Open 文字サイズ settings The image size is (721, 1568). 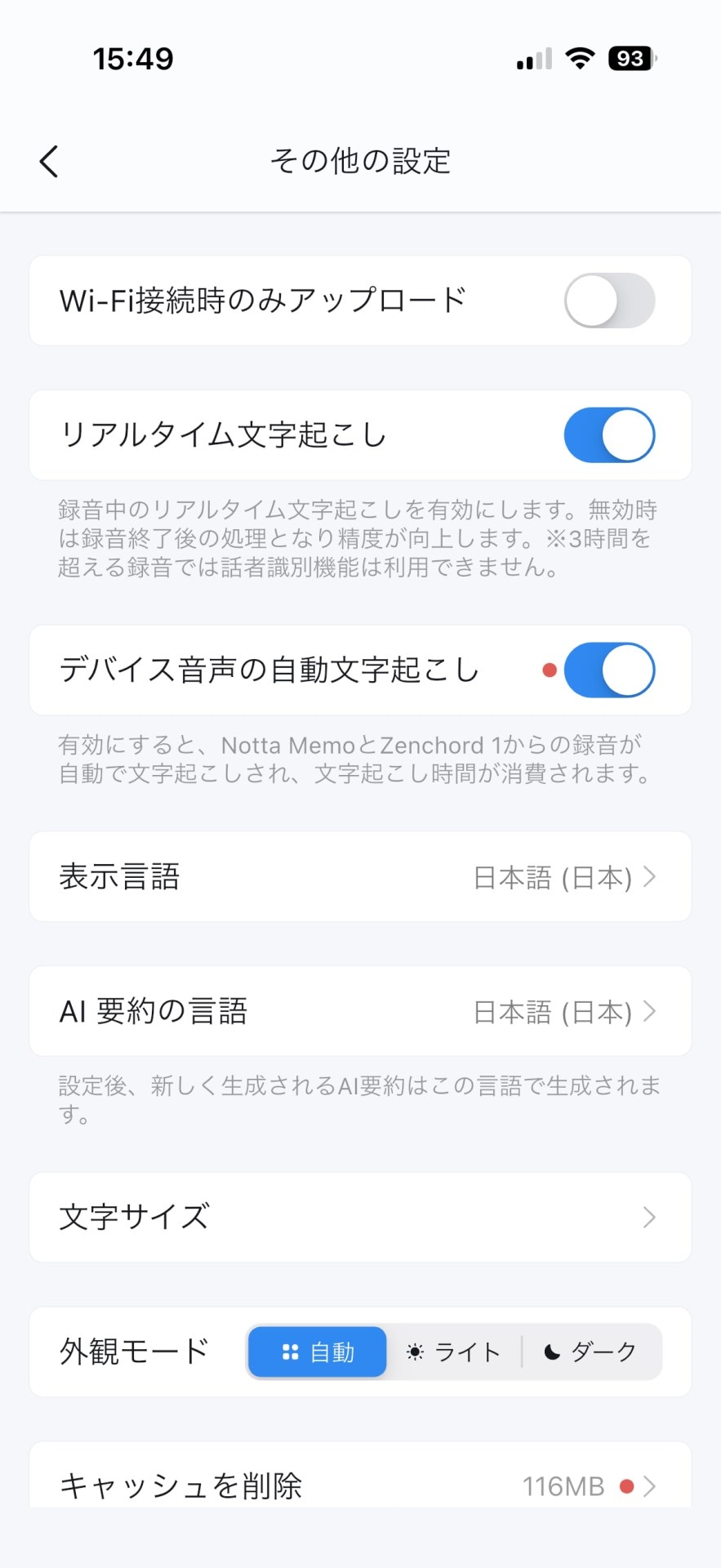360,1218
